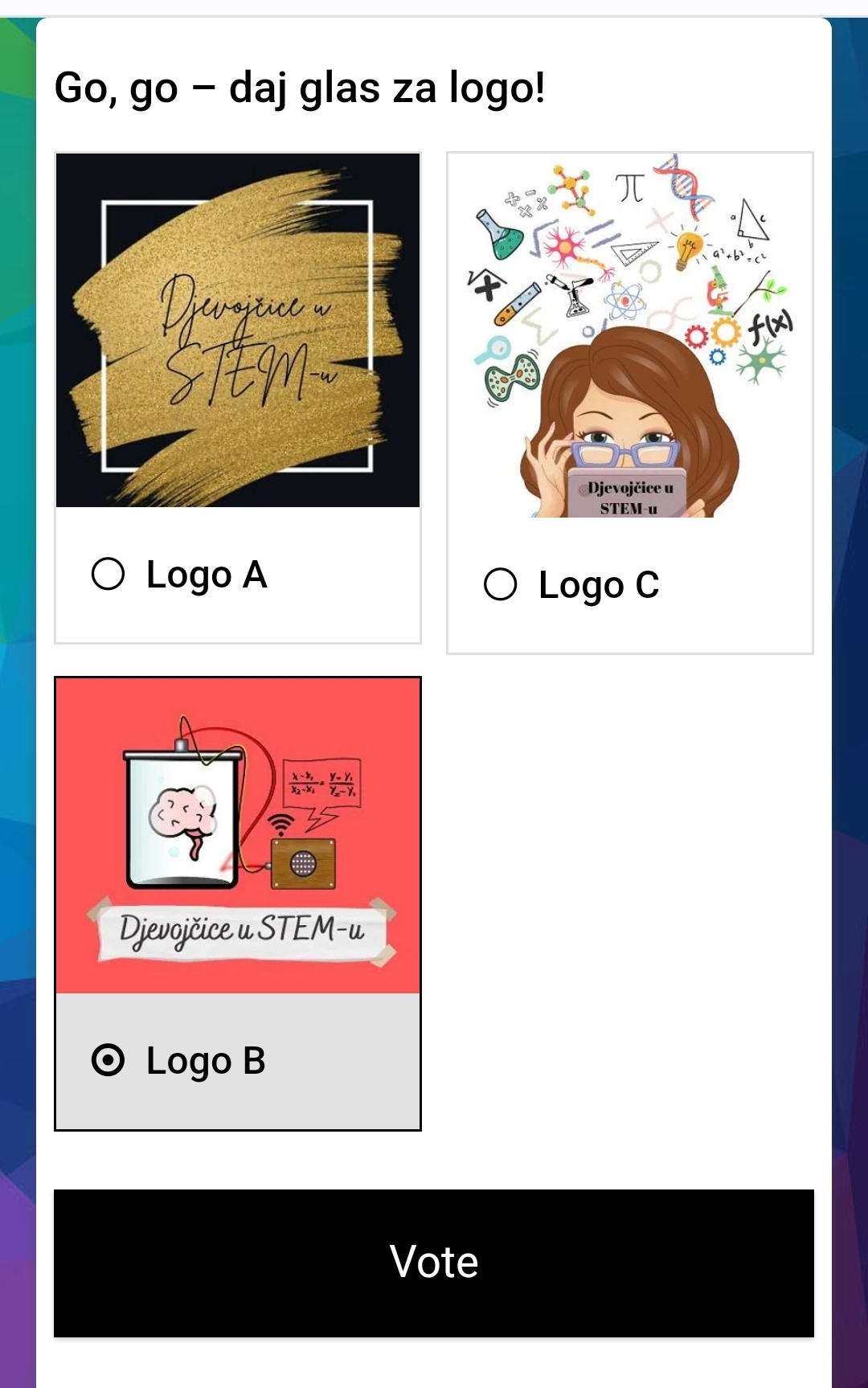
Task: Tap the gold brushstroke Logo A image
Action: coord(238,330)
